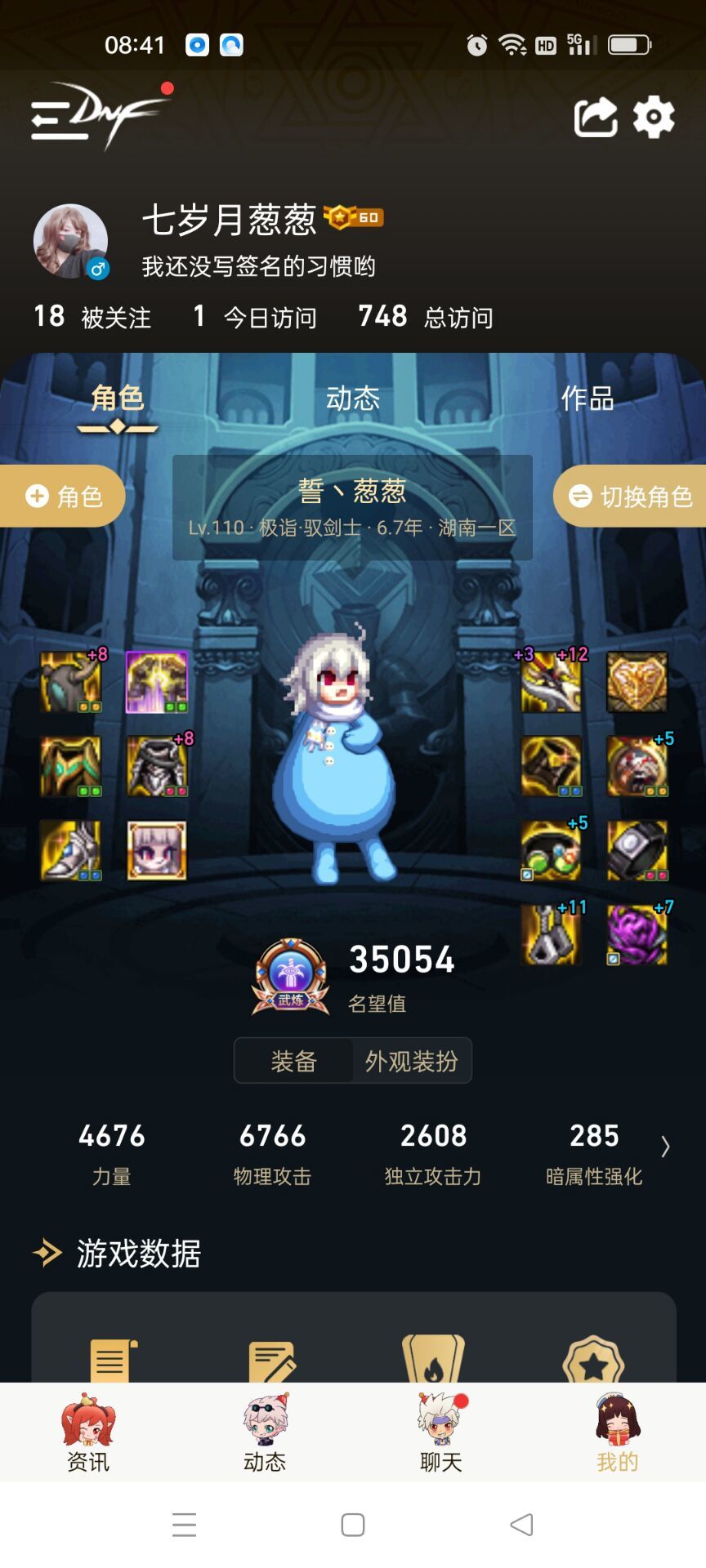This screenshot has height=1568, width=706.
Task: Open the DNF drawer menu
Action: click(x=59, y=121)
